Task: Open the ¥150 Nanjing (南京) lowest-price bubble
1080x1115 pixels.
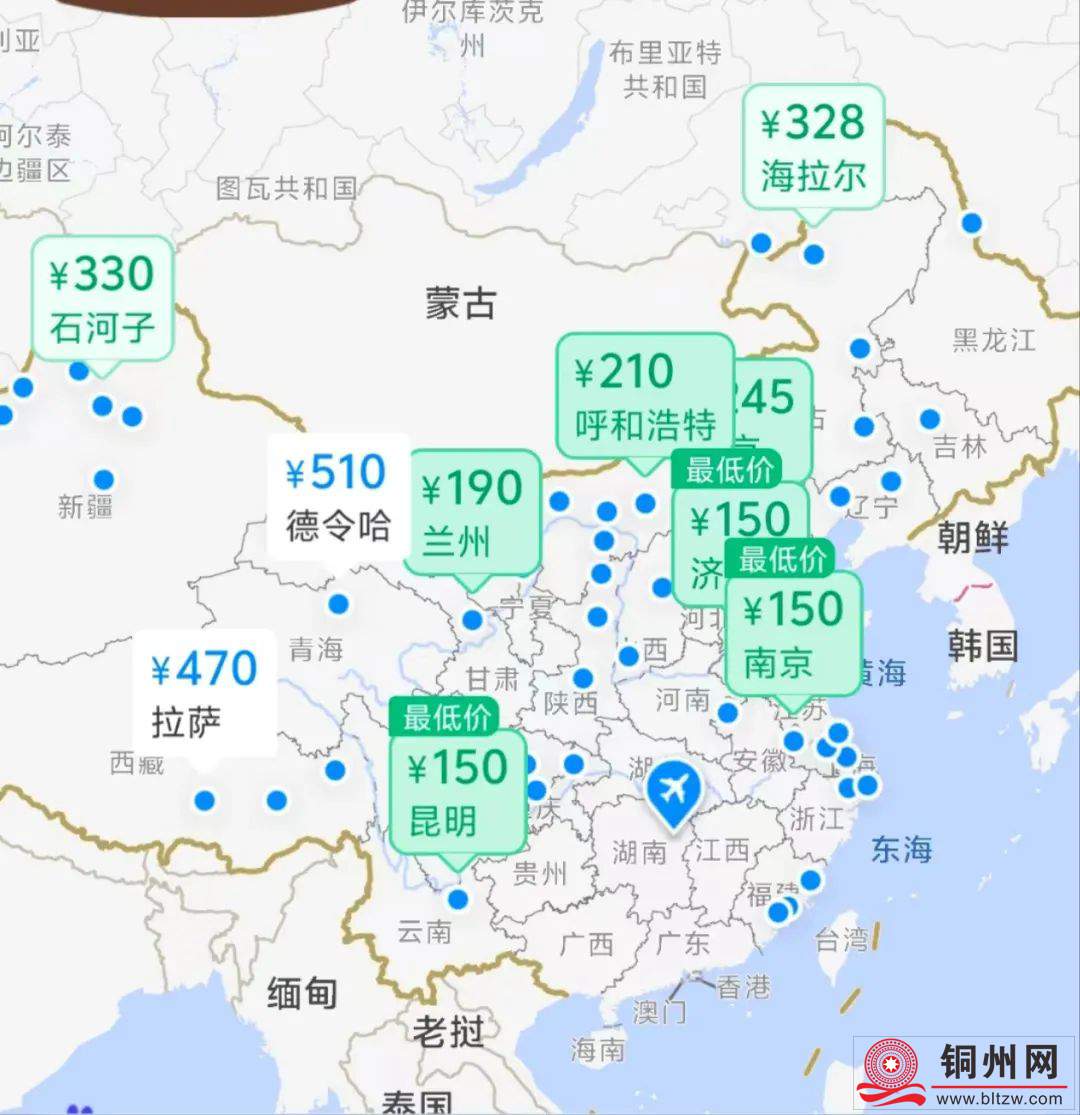Action: [793, 634]
